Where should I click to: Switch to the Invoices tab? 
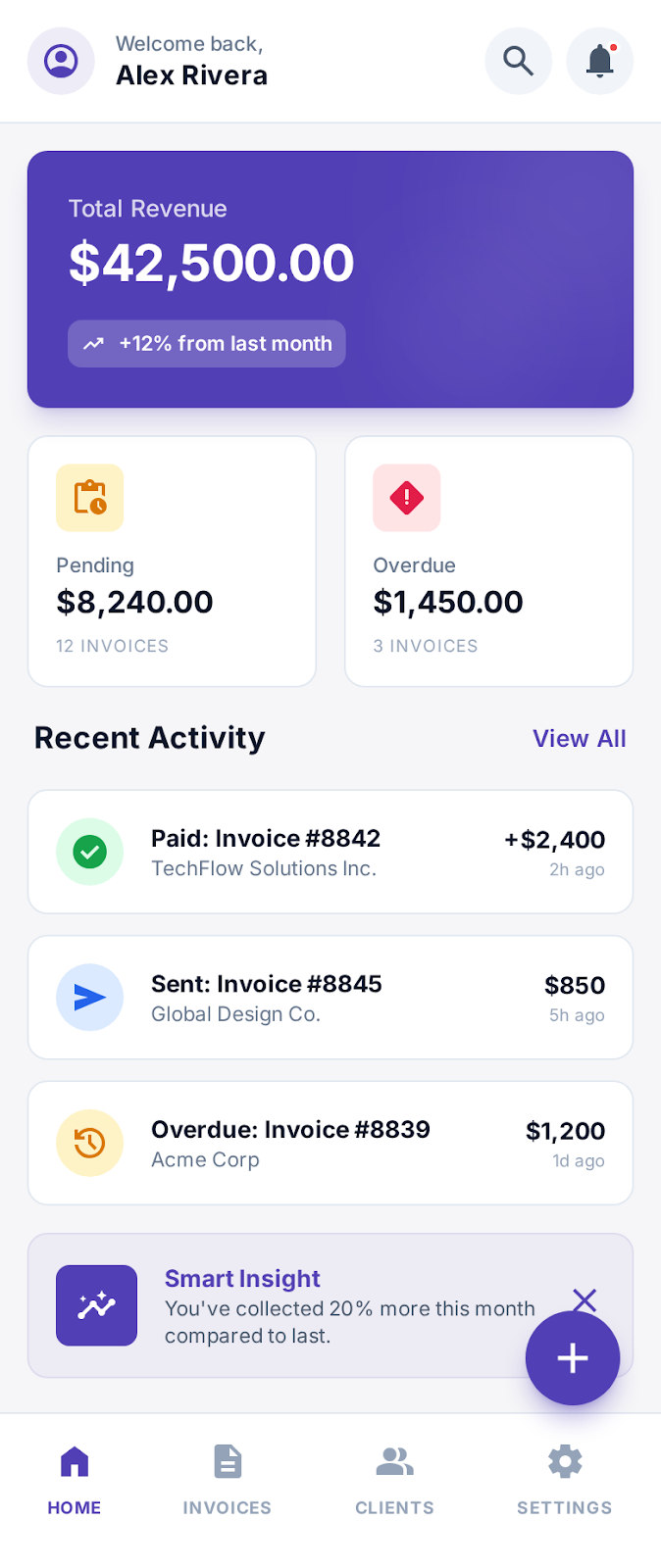pyautogui.click(x=228, y=1479)
